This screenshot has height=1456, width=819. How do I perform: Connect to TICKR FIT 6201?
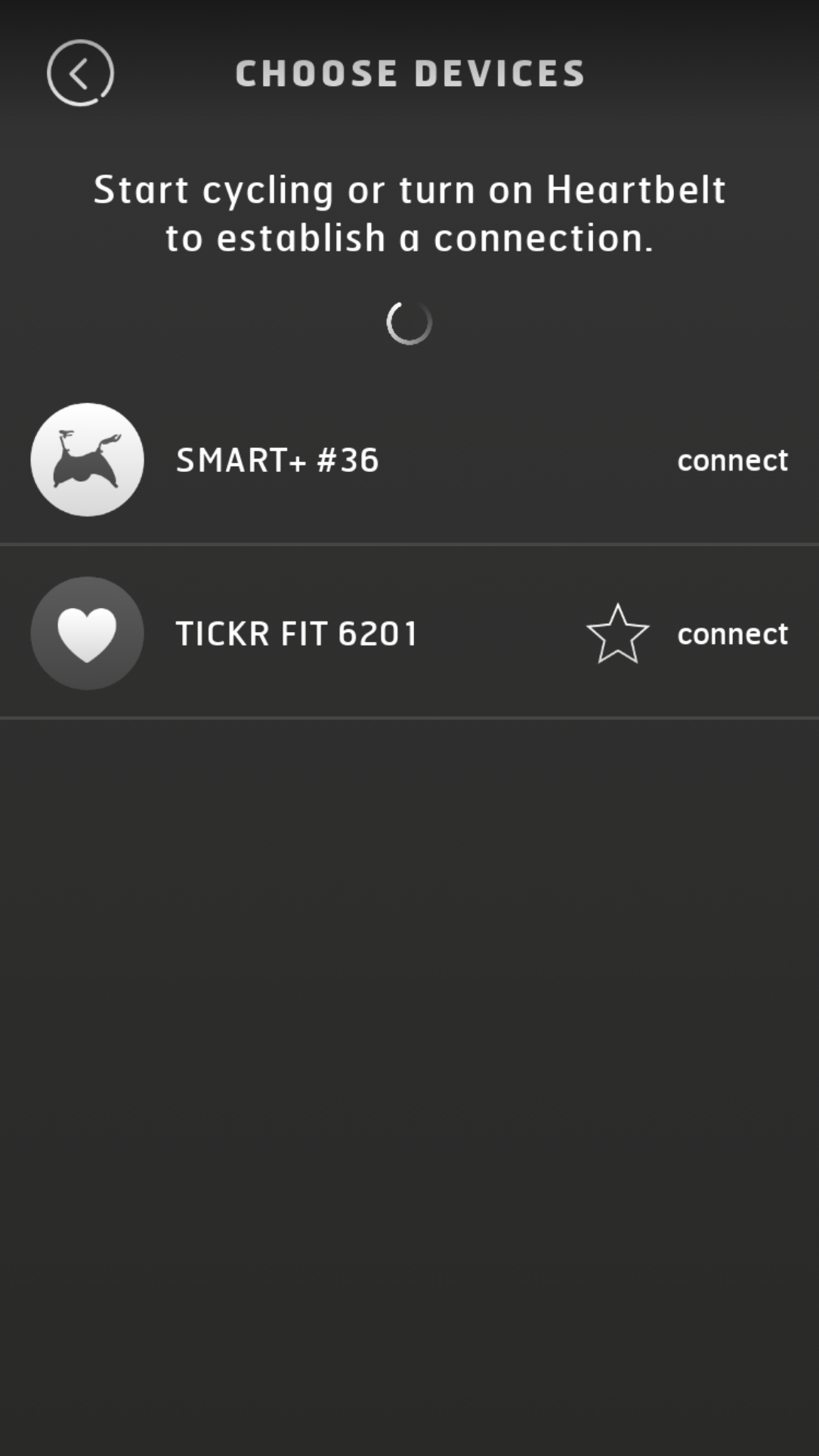731,634
